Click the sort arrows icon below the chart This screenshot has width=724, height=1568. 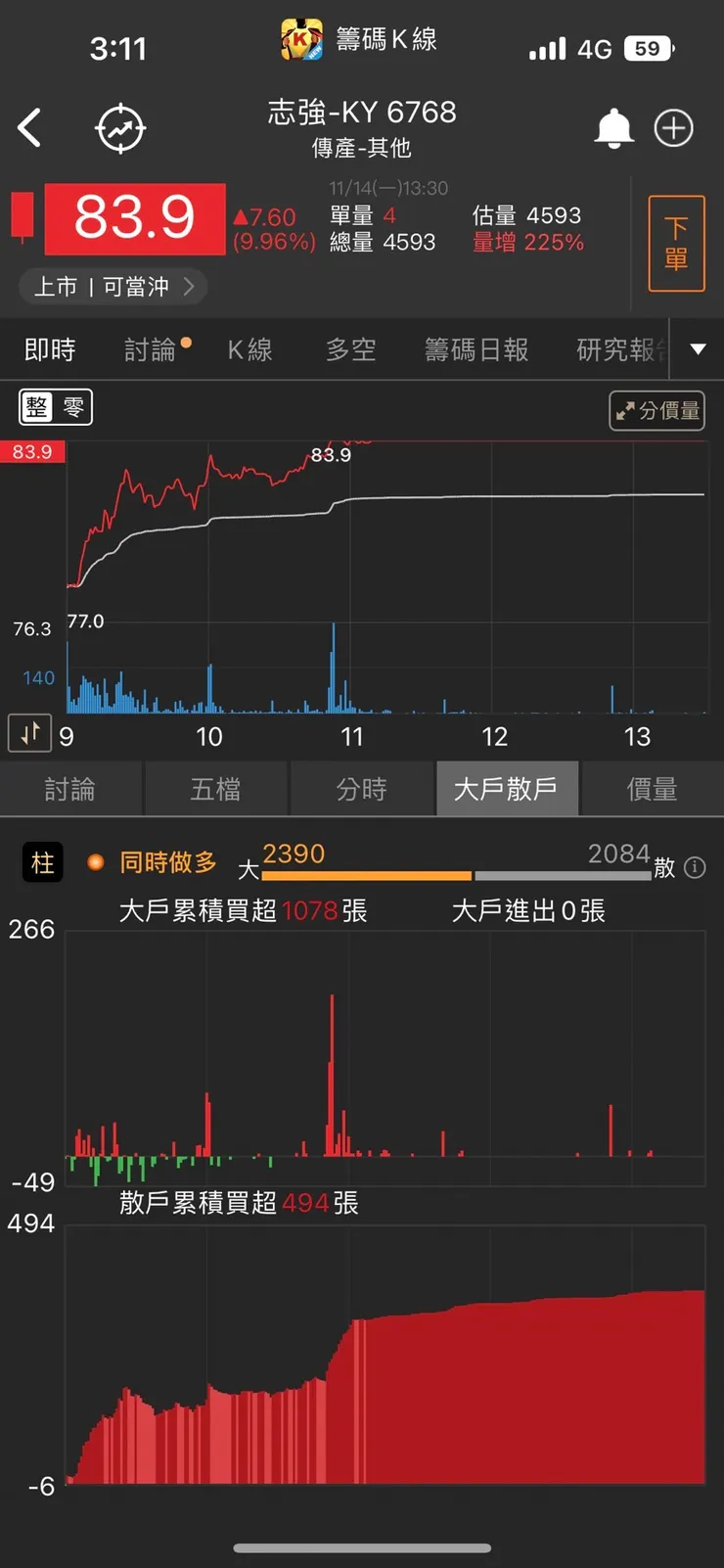point(29,732)
